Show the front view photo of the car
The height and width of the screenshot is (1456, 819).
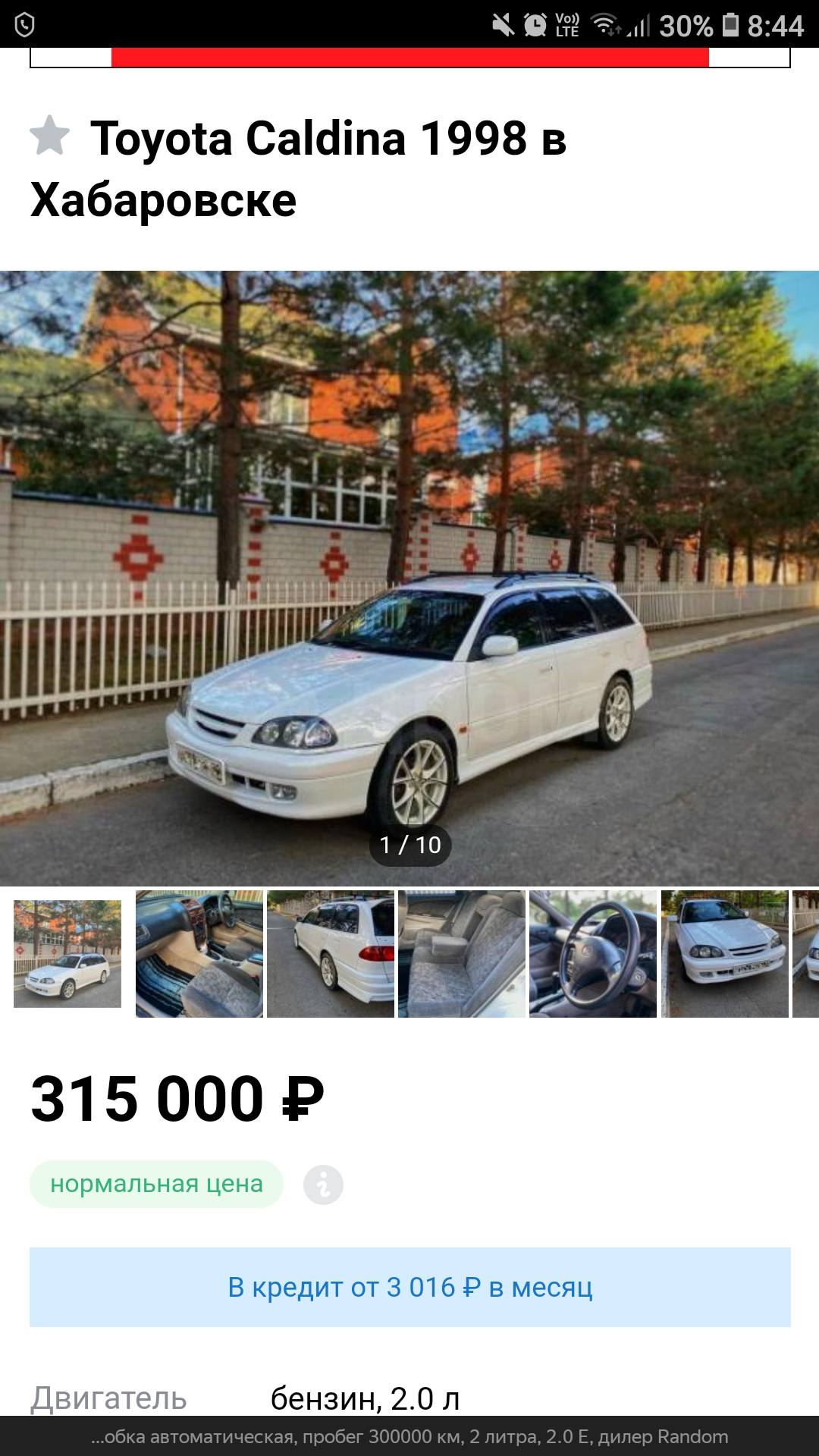[x=725, y=953]
